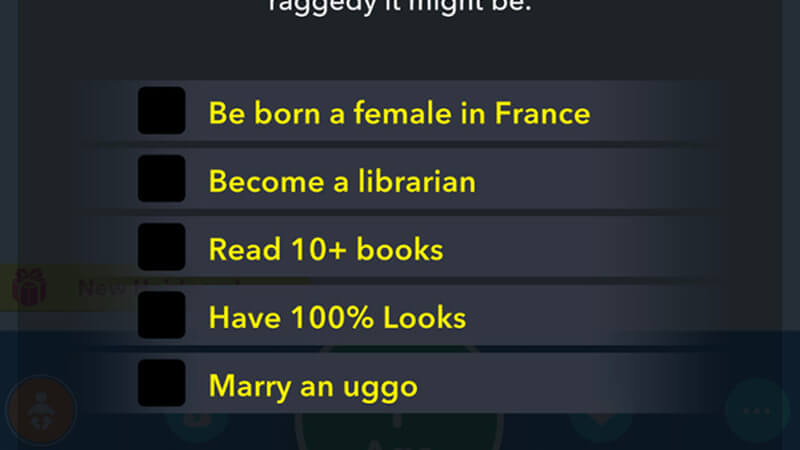
Task: Toggle the 'Marry an uggo' checkbox
Action: point(161,384)
